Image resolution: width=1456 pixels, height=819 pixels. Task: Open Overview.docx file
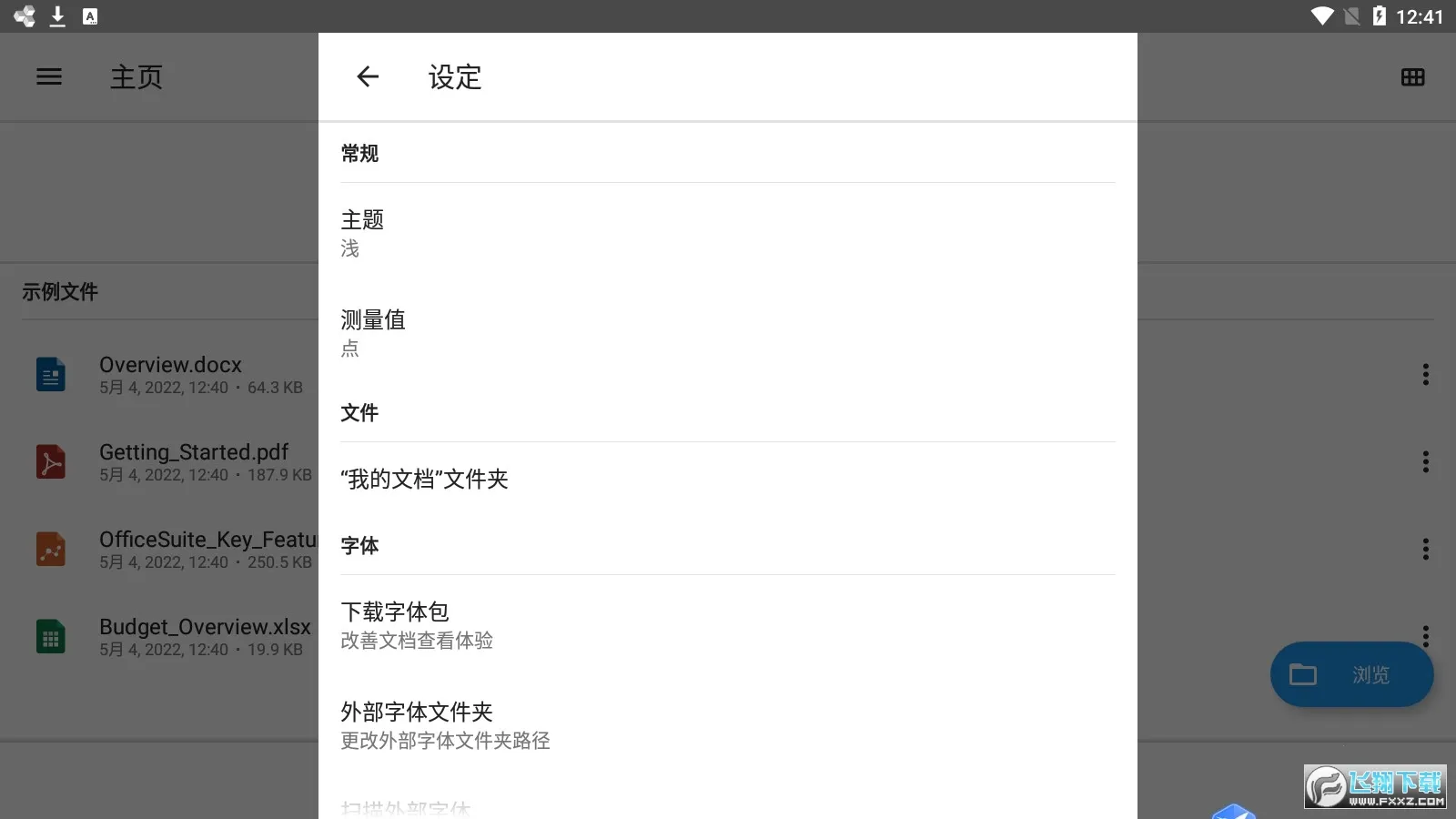pos(170,374)
